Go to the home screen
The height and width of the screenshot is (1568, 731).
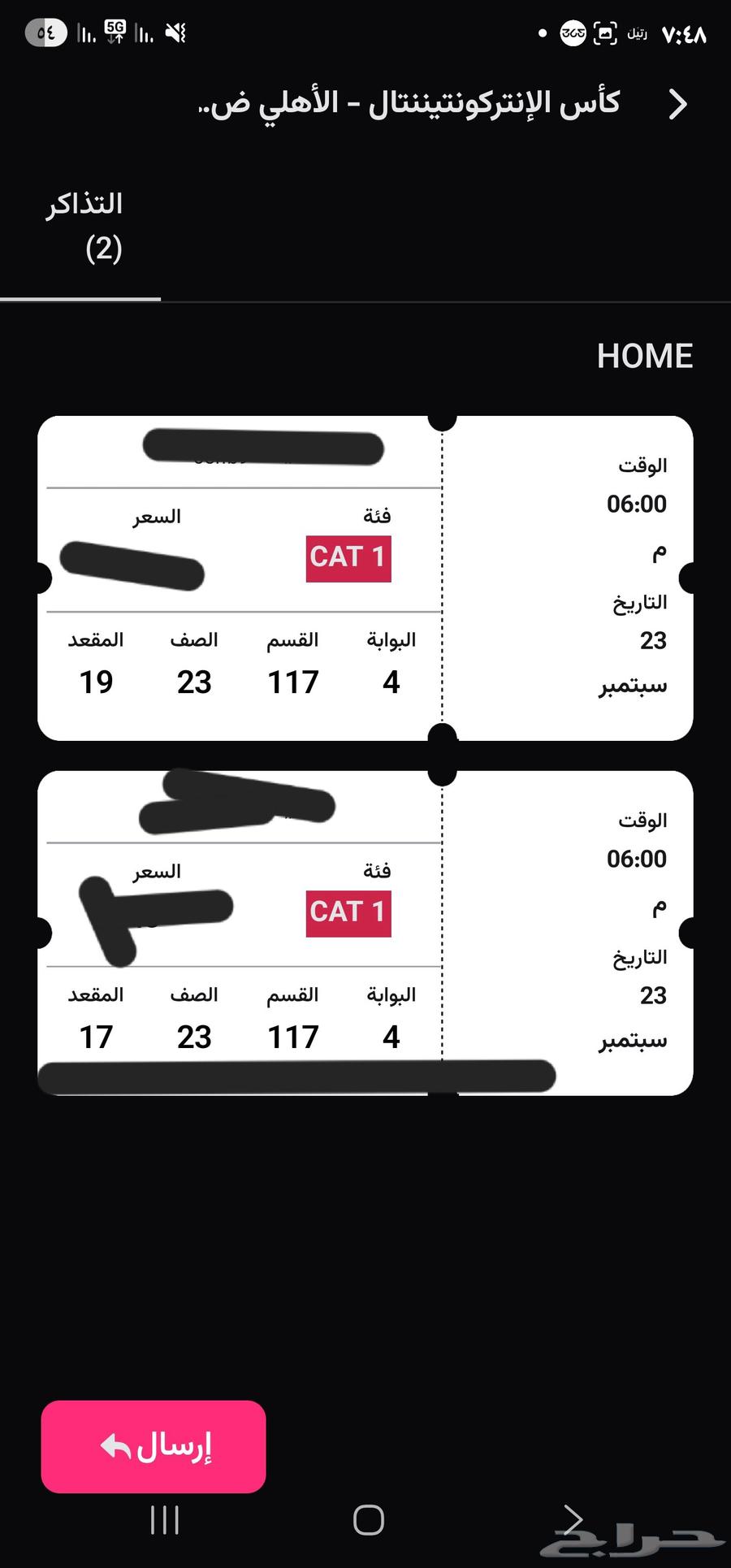point(368,1519)
